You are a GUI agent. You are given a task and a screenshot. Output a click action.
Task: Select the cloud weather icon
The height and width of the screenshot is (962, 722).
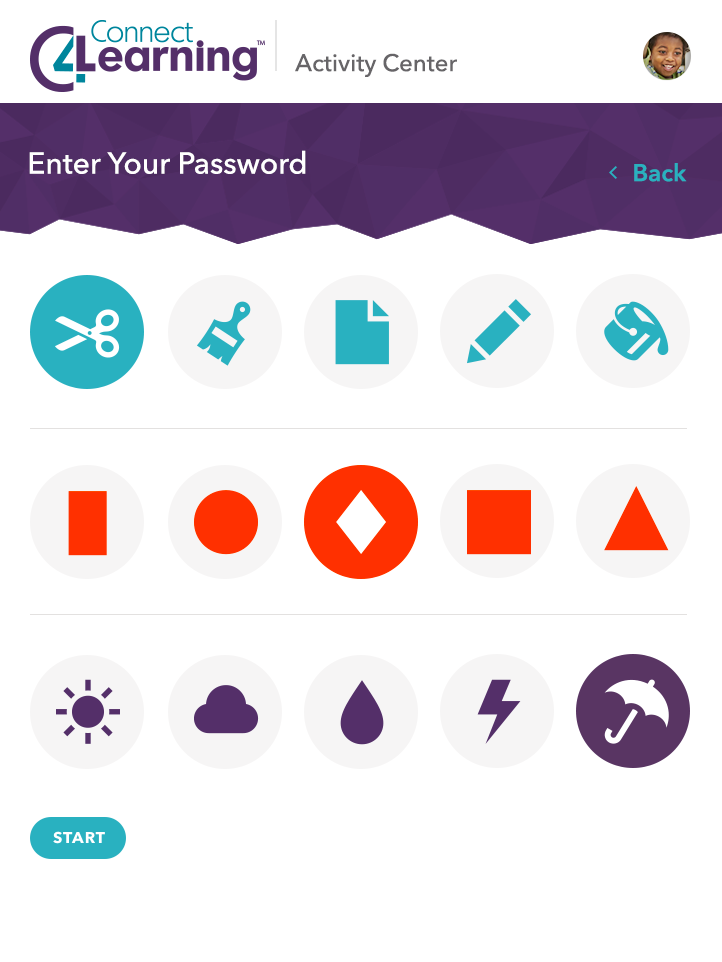(x=224, y=712)
